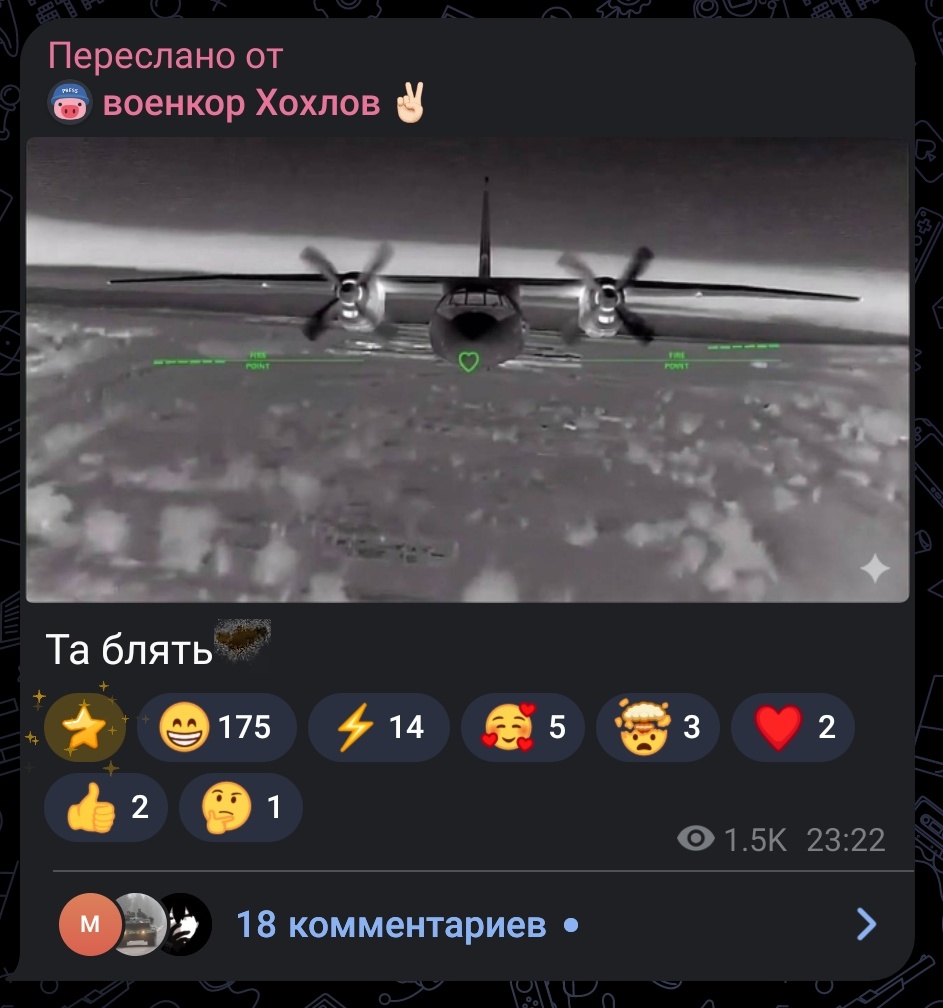
Task: Add the lightning bolt reaction
Action: point(378,727)
